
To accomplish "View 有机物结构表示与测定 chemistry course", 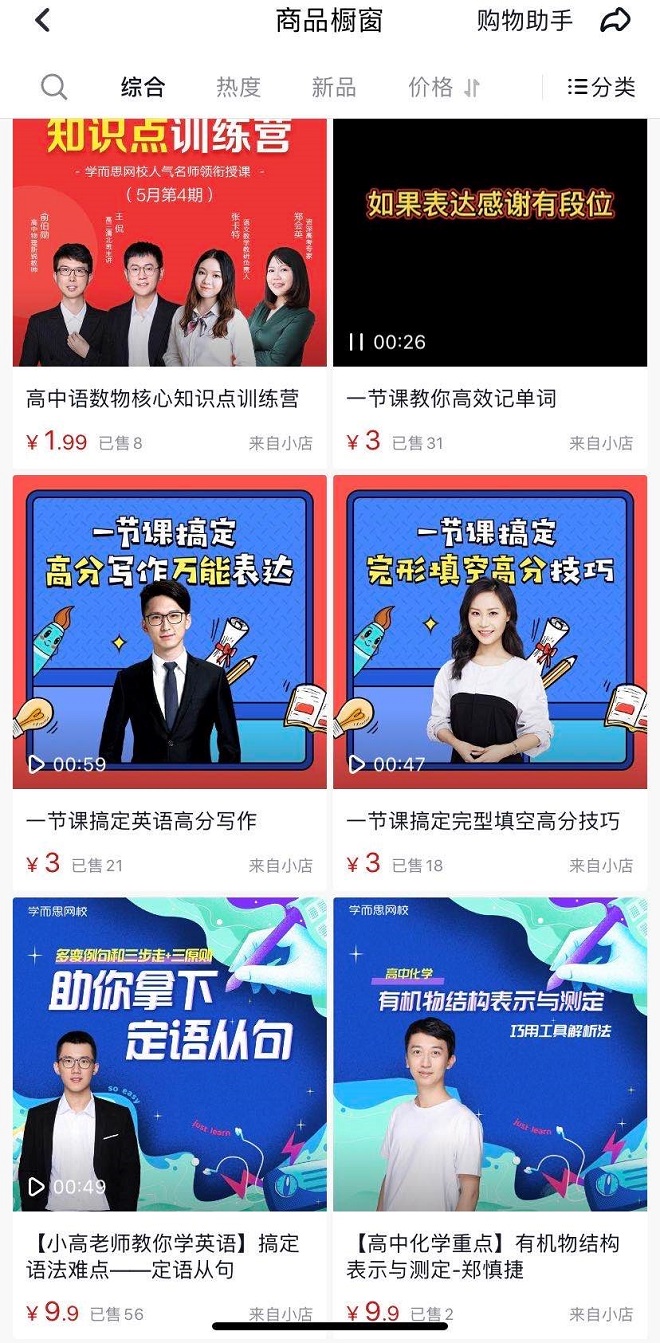I will click(x=489, y=1100).
